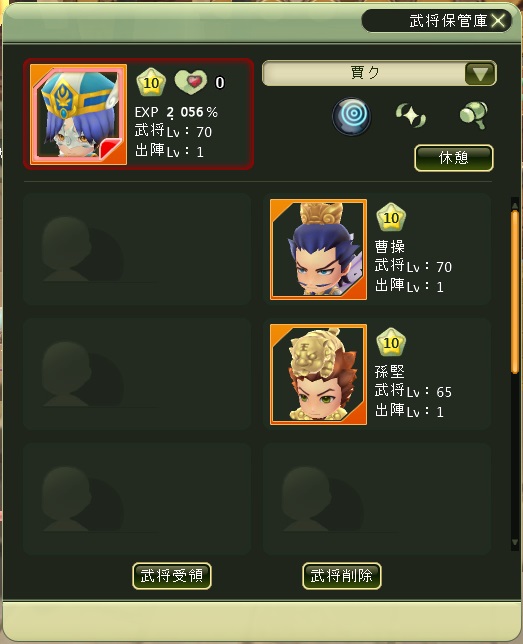This screenshot has width=523, height=644.
Task: Tap the green hammer icon
Action: 474,115
